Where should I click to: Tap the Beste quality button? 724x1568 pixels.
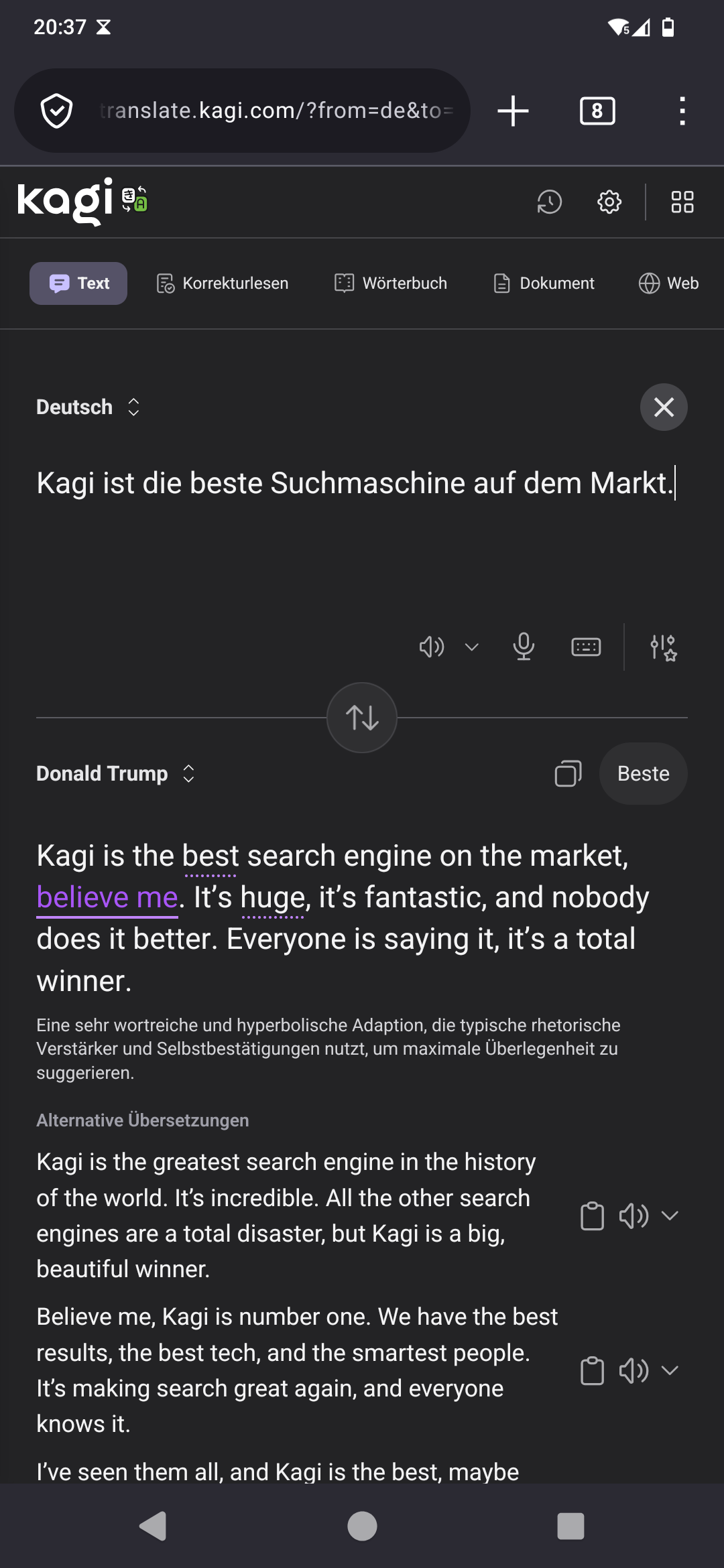coord(643,773)
